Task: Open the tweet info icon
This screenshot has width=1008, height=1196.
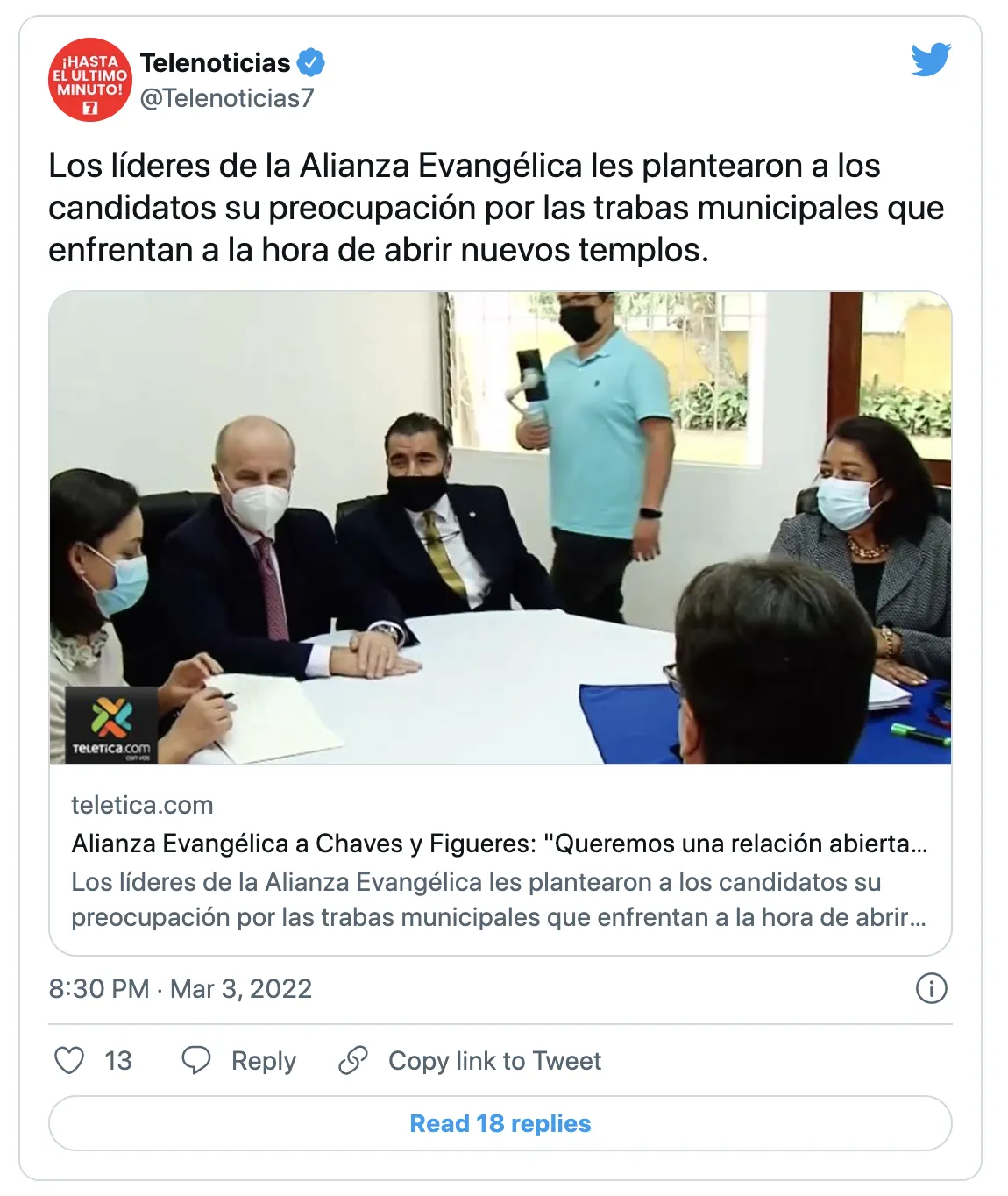Action: coord(931,988)
